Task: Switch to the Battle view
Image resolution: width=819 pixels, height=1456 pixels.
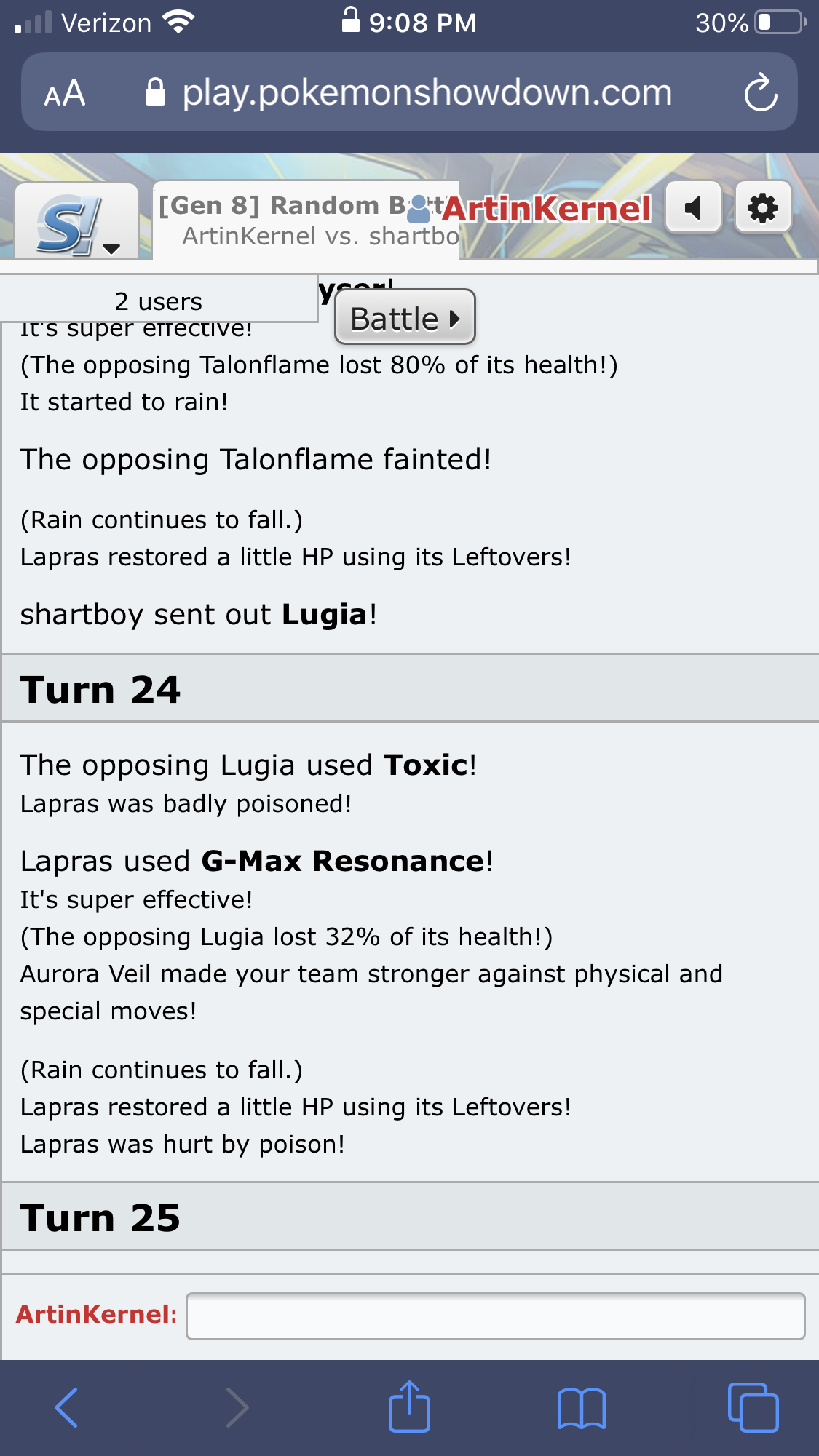Action: click(405, 318)
